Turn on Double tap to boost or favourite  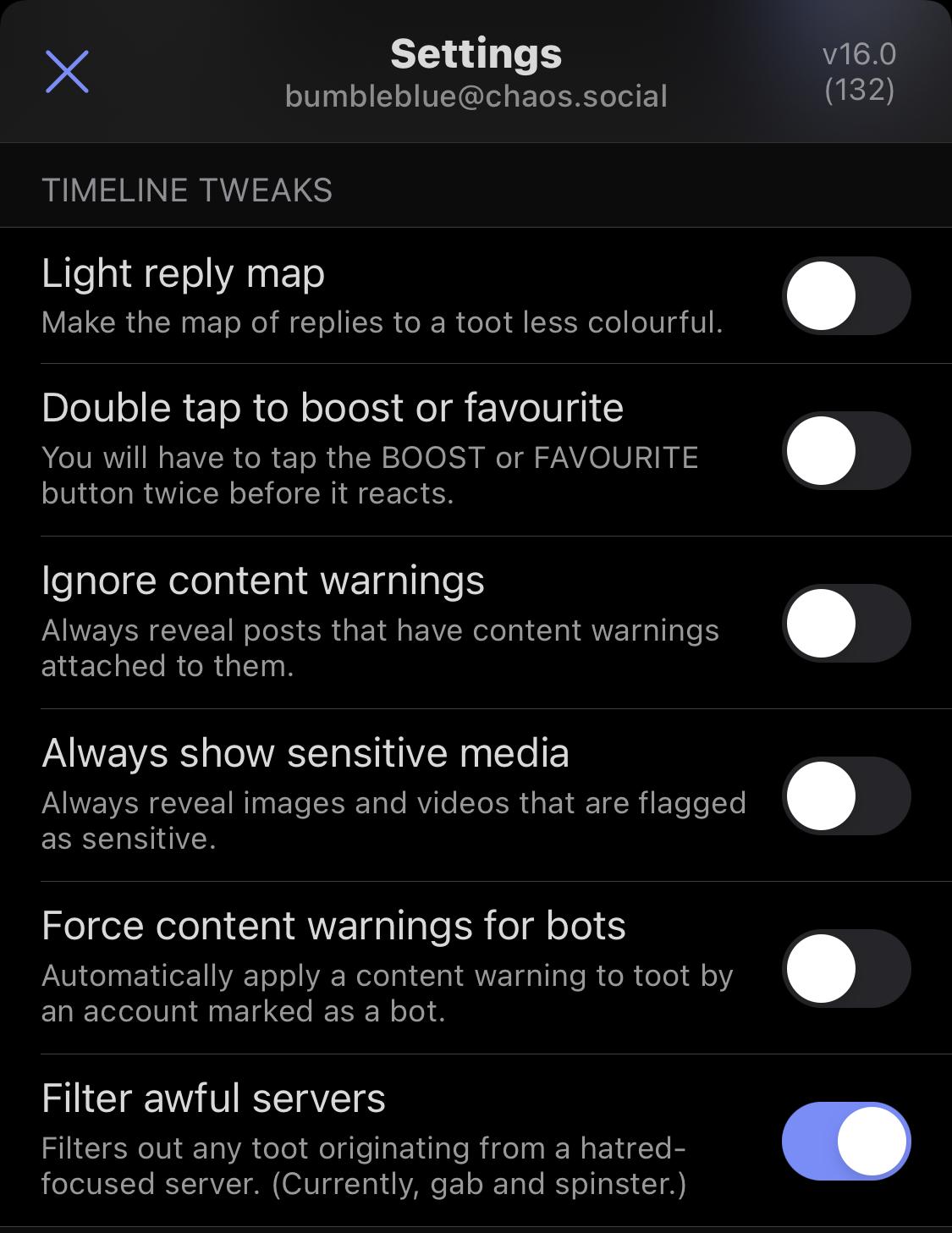click(x=845, y=450)
